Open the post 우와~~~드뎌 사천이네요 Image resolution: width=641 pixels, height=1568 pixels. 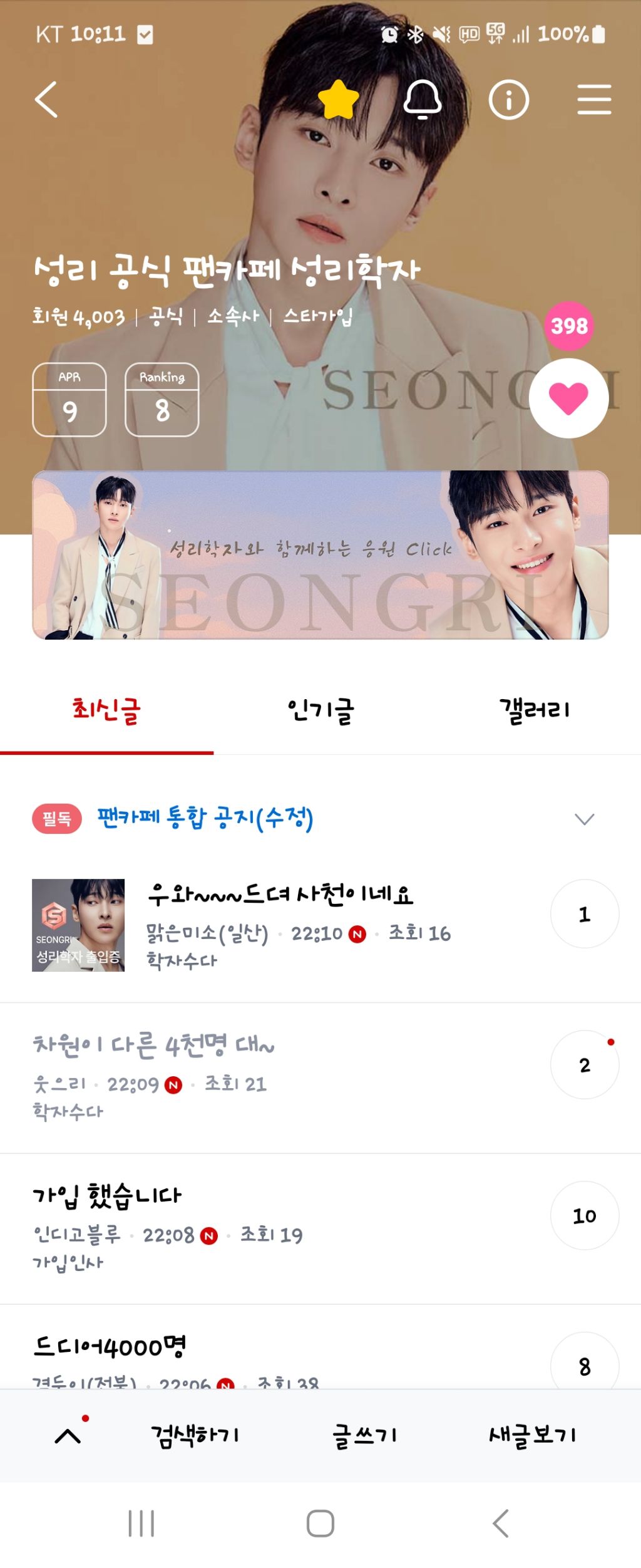(x=280, y=895)
